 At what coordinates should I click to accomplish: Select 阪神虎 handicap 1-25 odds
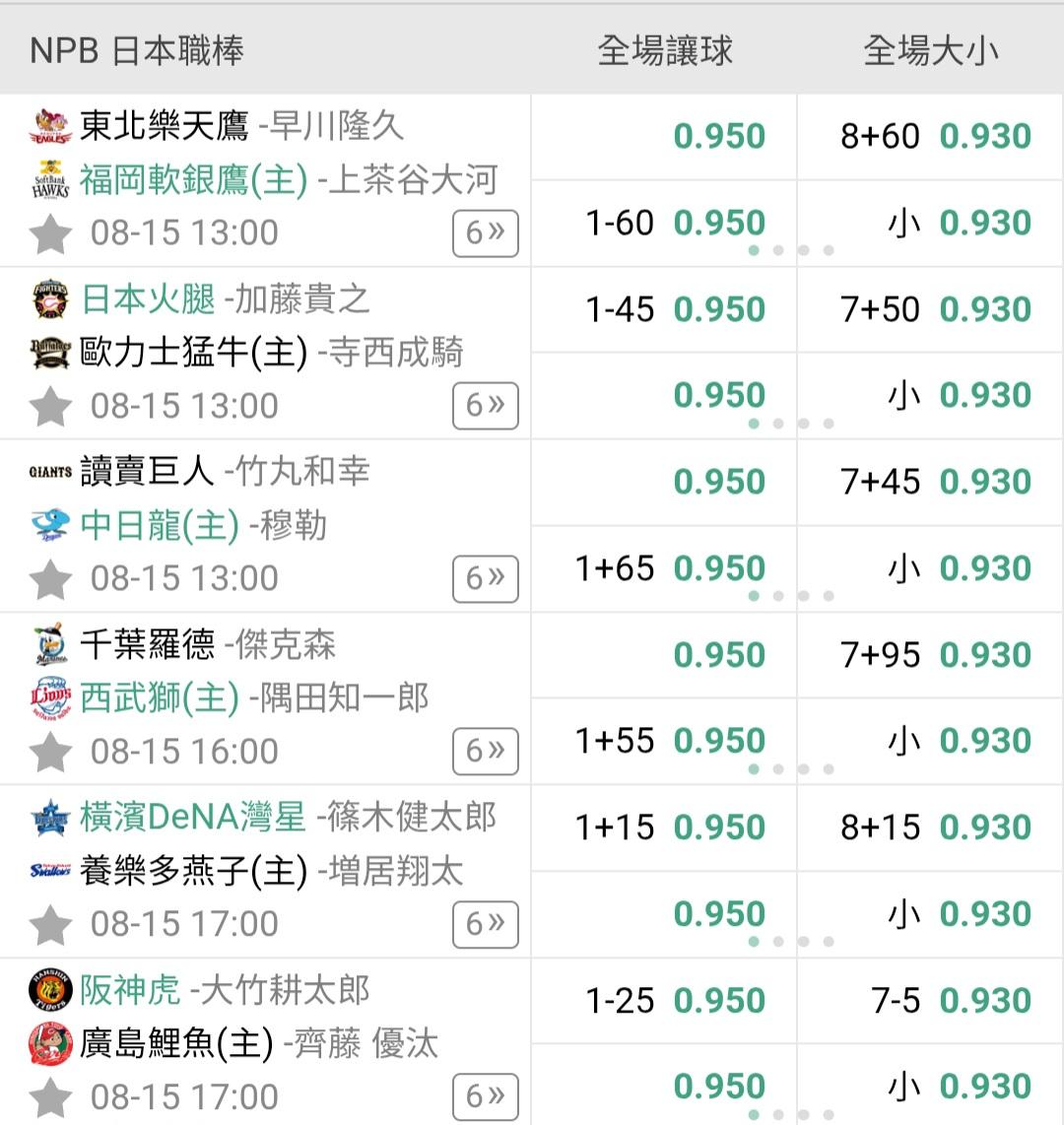(664, 1001)
